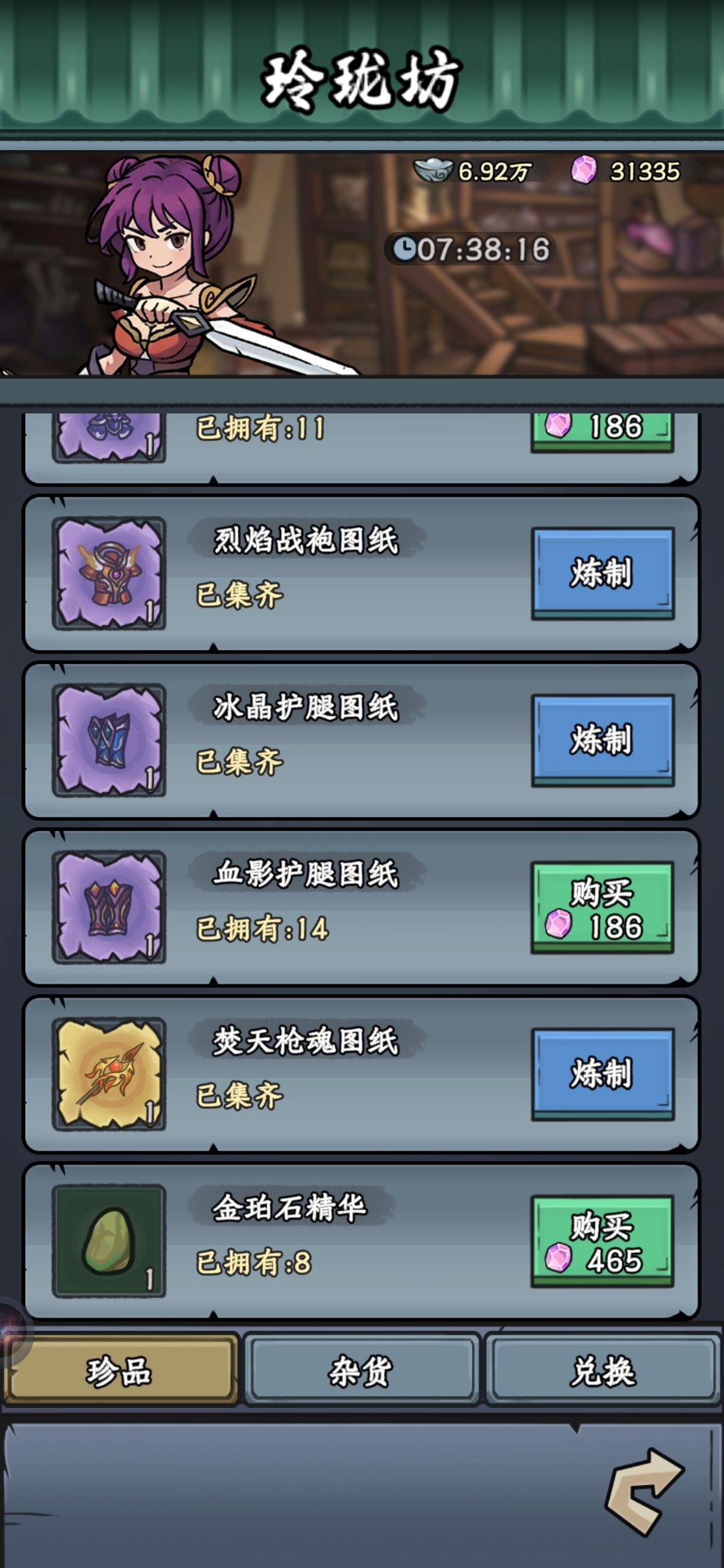
Task: Tap 炼制 for 烈焰战袍图纸
Action: pos(603,574)
